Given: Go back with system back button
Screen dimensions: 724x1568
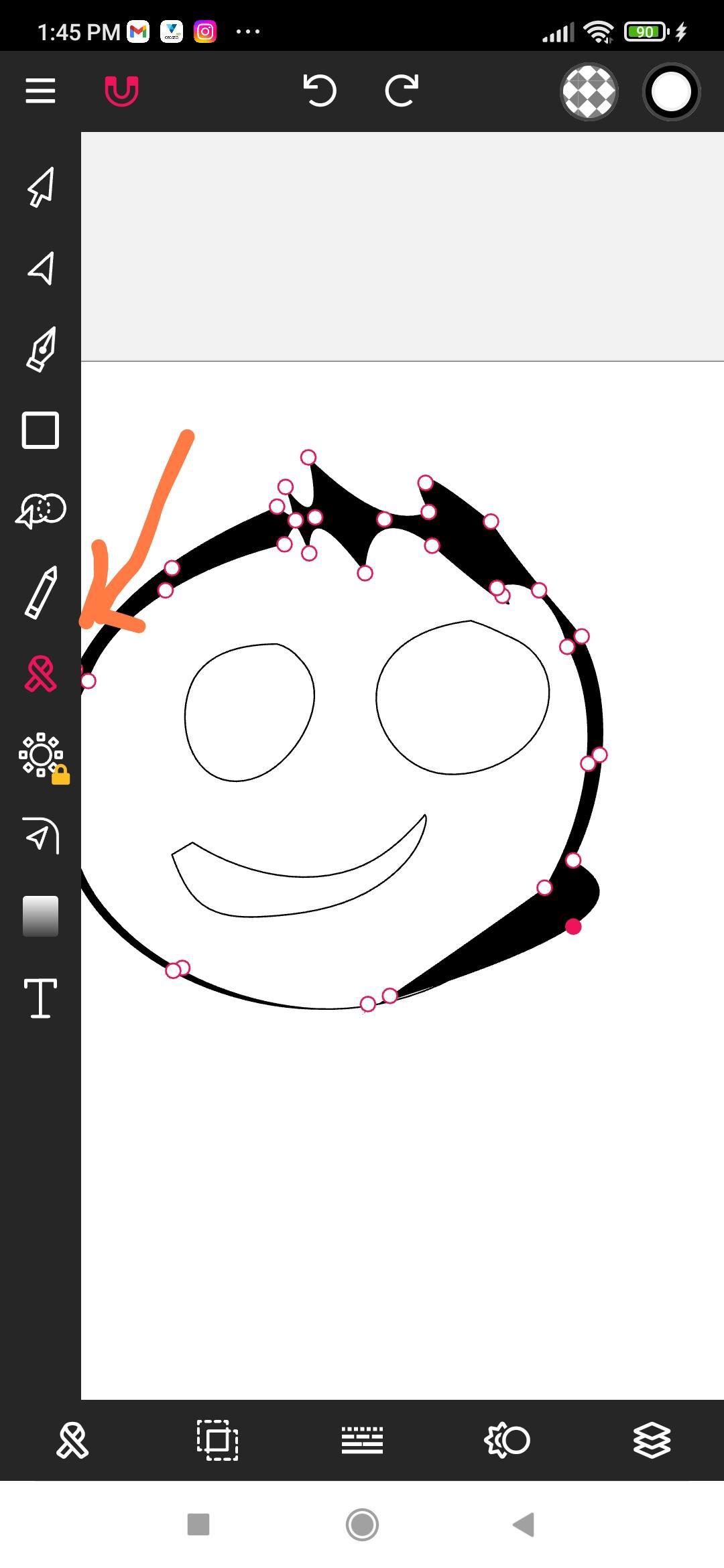Looking at the screenshot, I should [524, 1524].
